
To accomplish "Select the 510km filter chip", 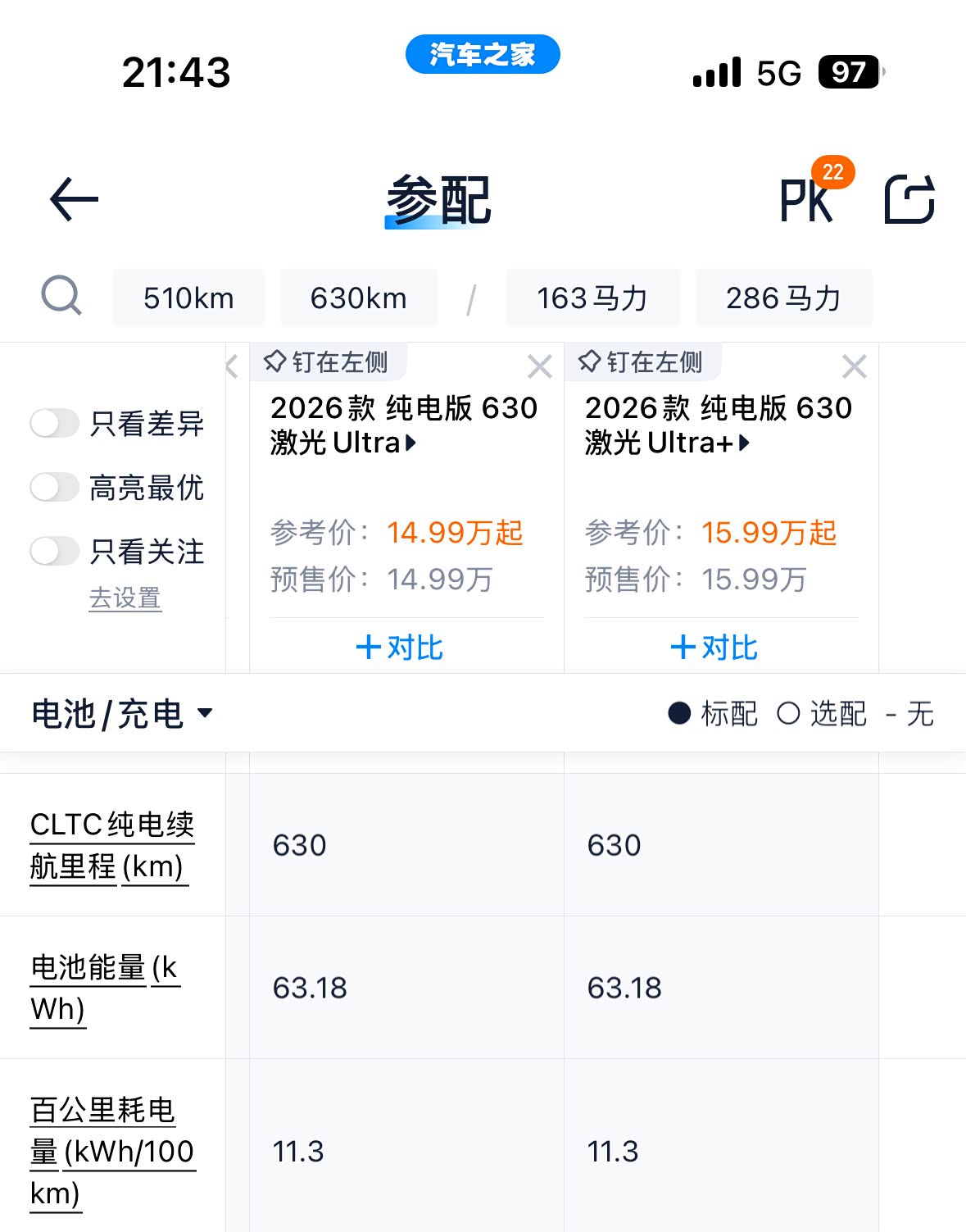I will (x=188, y=297).
